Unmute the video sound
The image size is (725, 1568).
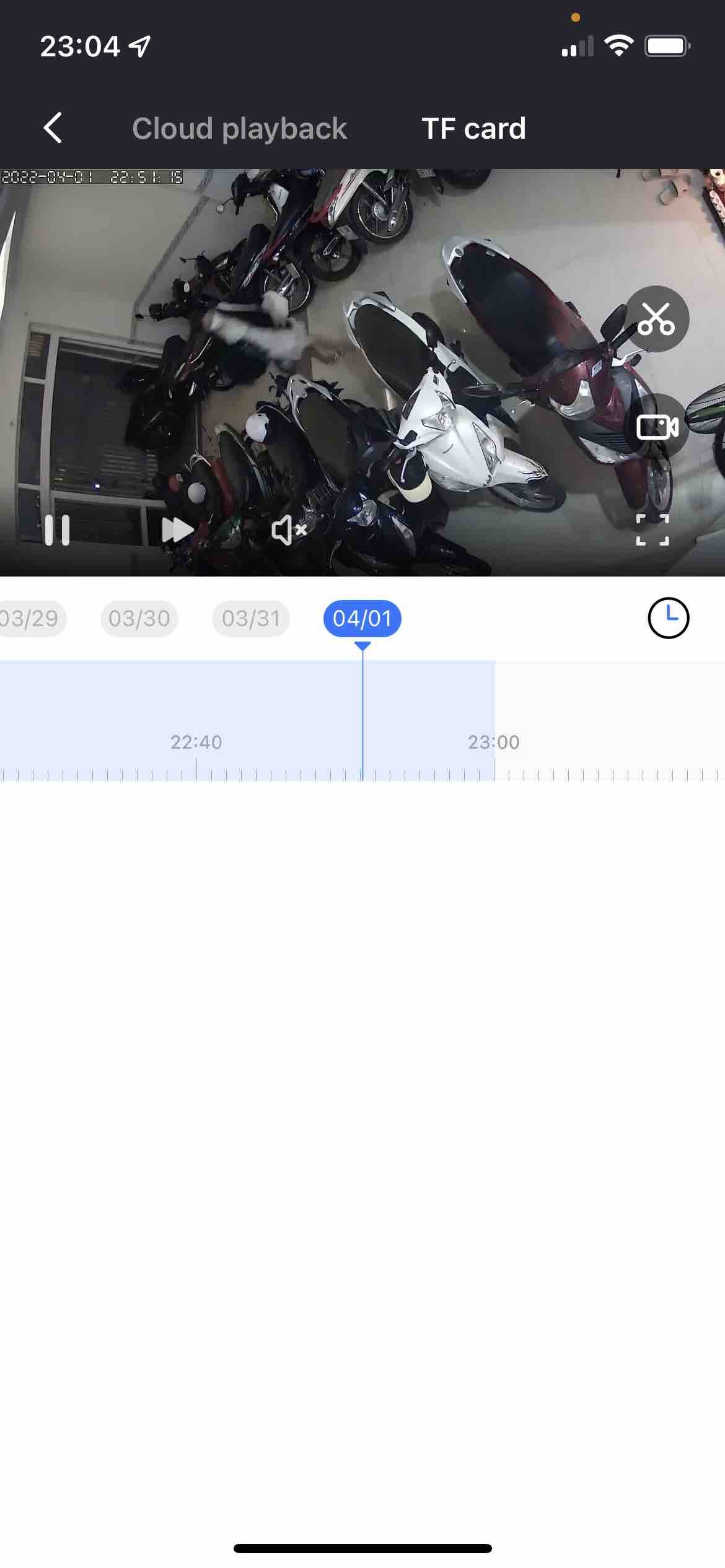tap(289, 530)
